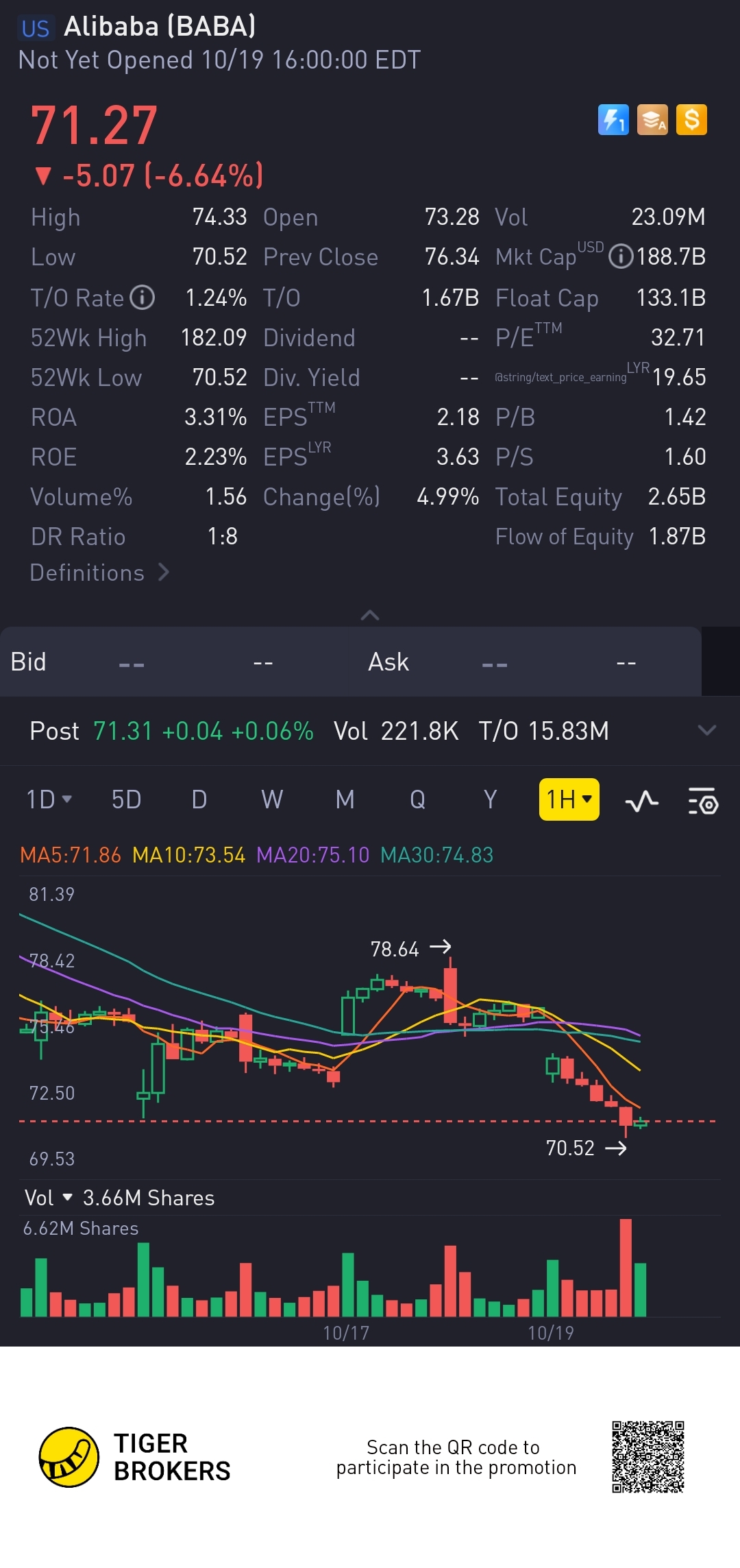The image size is (740, 1568).
Task: Open the yellow dollar sign icon
Action: (x=691, y=120)
